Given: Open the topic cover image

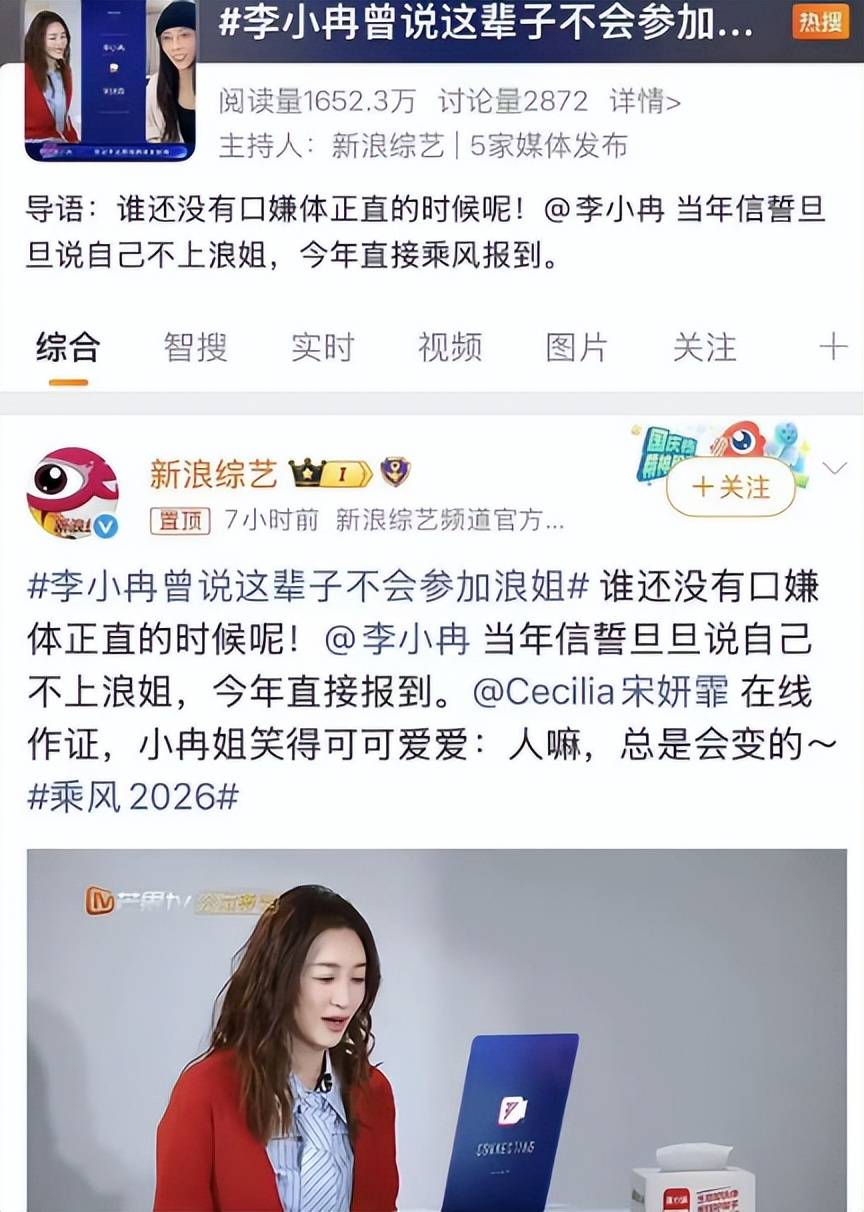Looking at the screenshot, I should 110,80.
